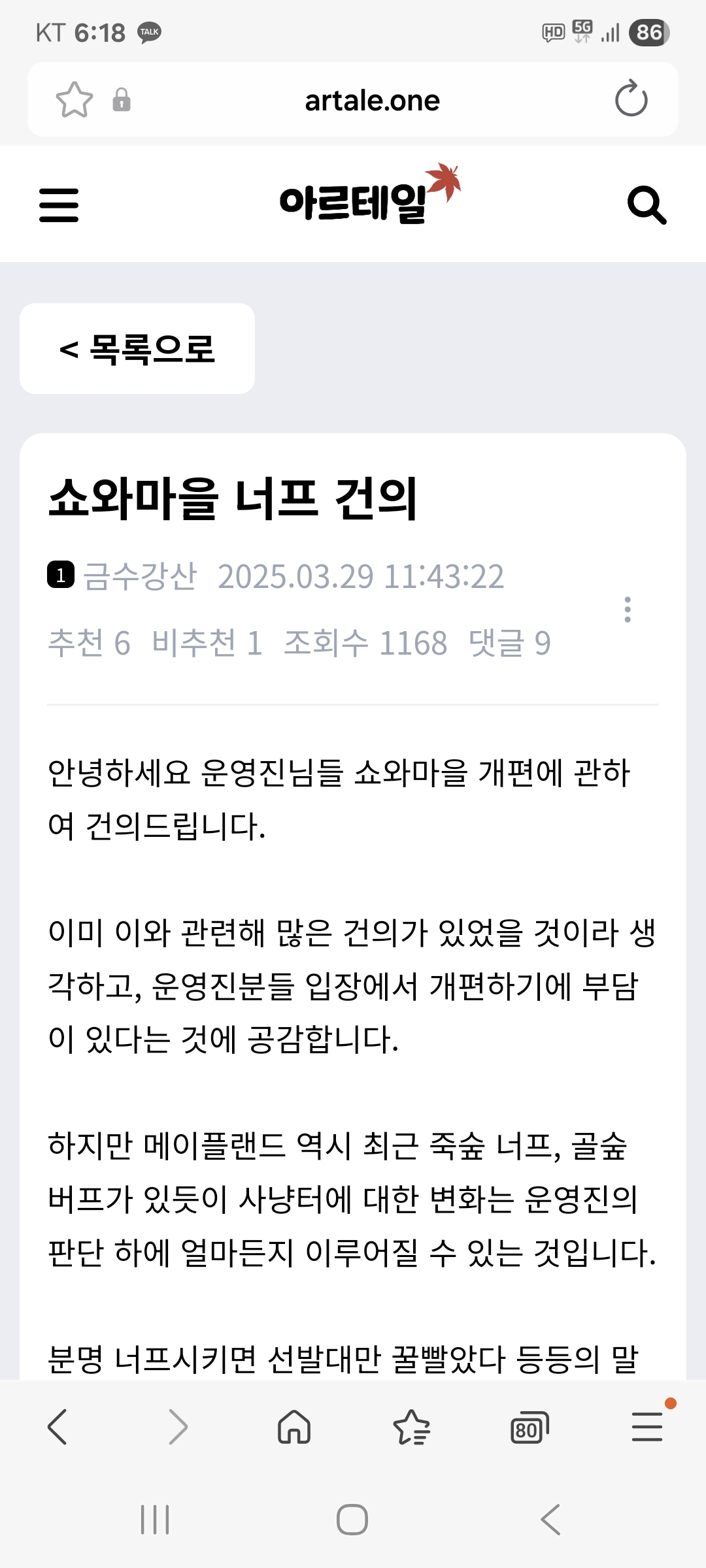
Task: View site security lock info
Action: 122,100
